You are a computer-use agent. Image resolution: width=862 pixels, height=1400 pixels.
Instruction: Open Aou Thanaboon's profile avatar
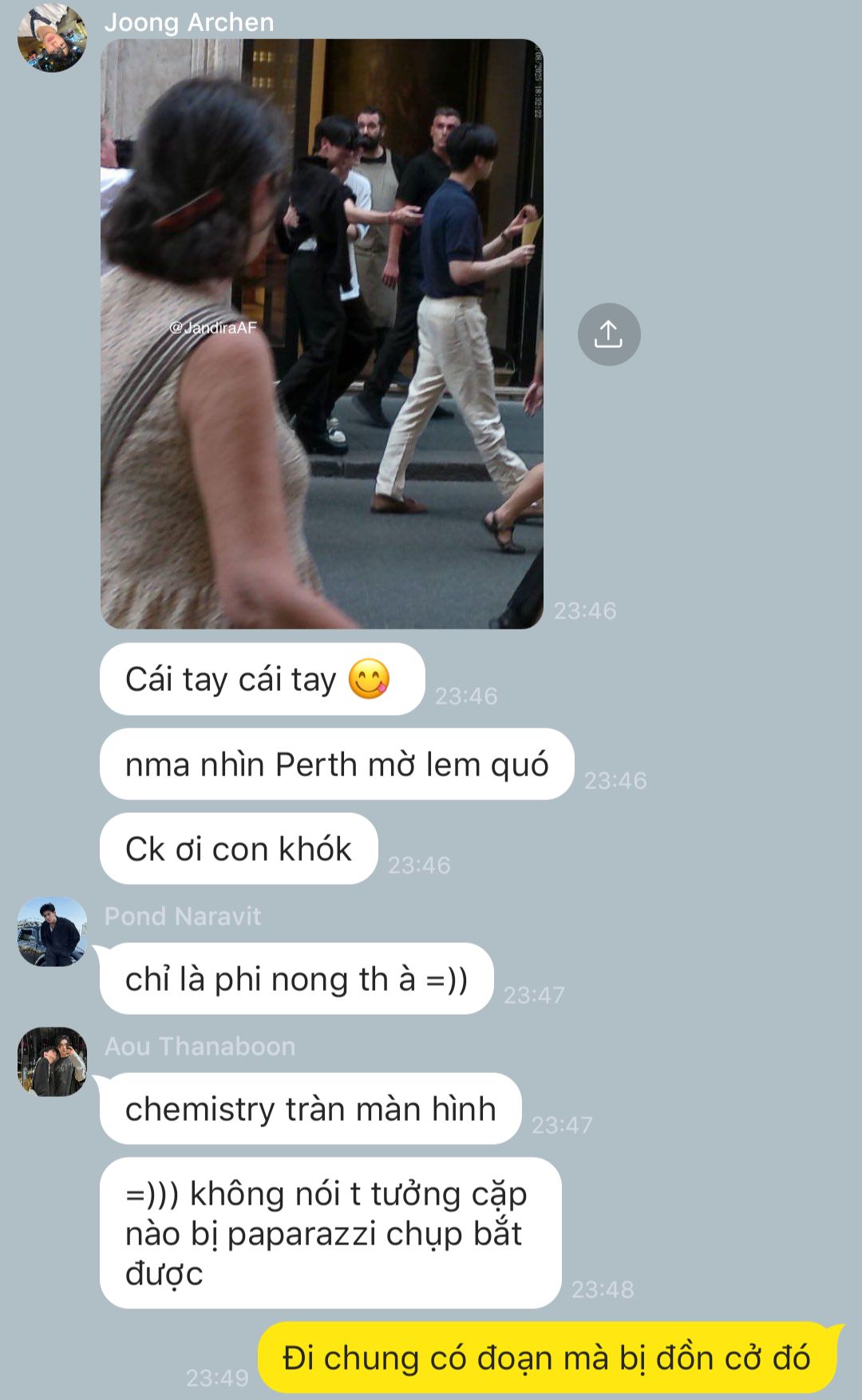click(x=53, y=1062)
